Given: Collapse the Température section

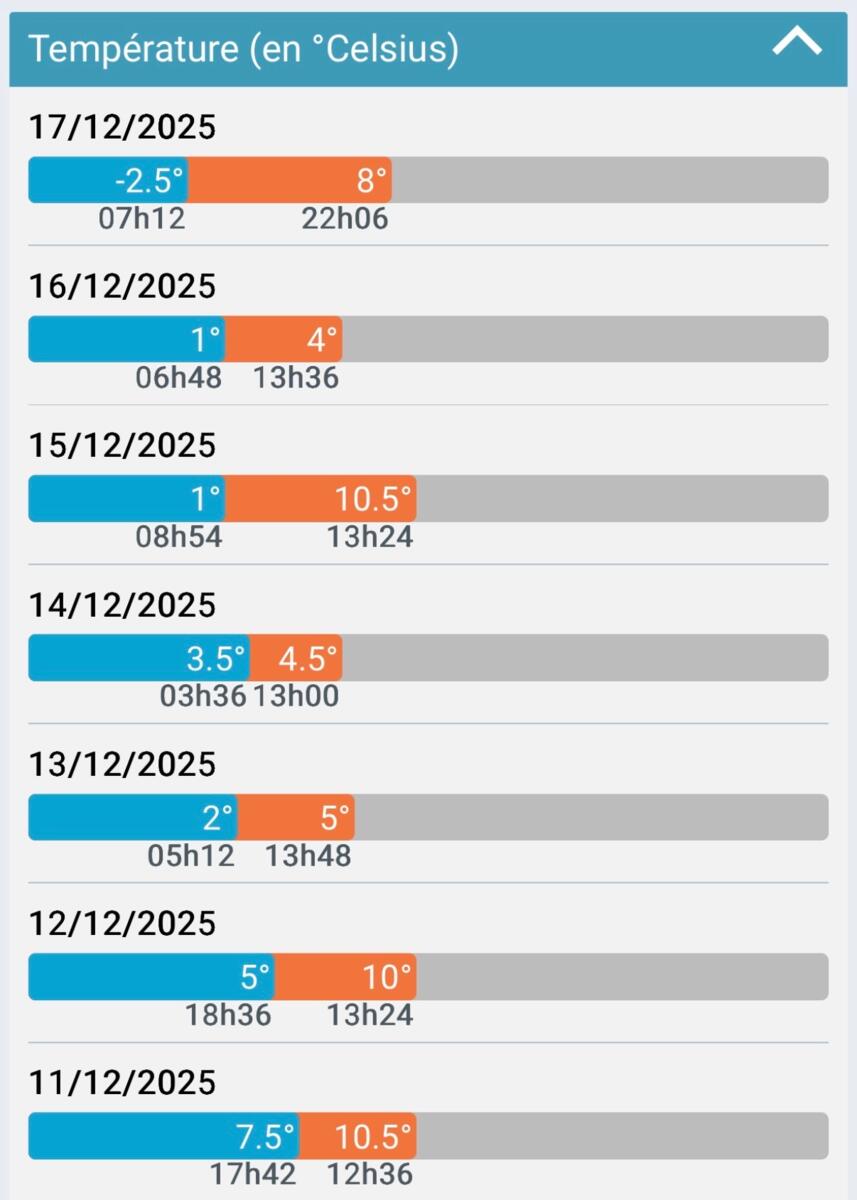Looking at the screenshot, I should point(797,44).
